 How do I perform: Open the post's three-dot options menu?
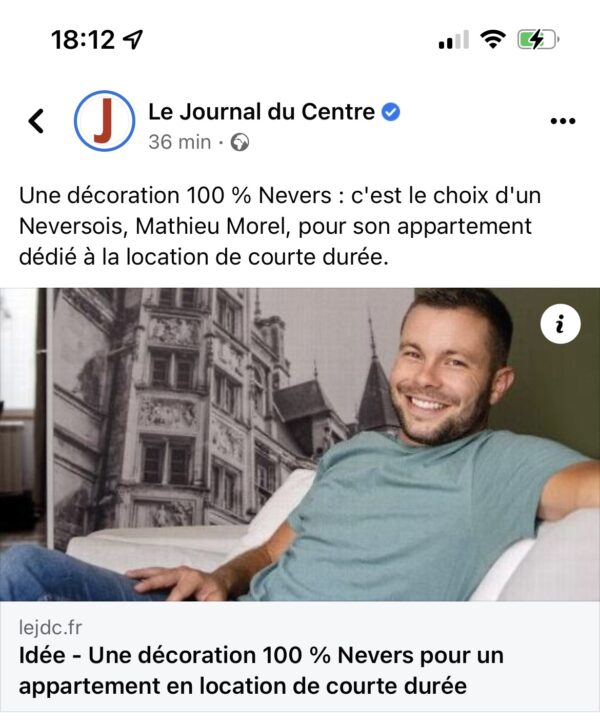[x=563, y=121]
